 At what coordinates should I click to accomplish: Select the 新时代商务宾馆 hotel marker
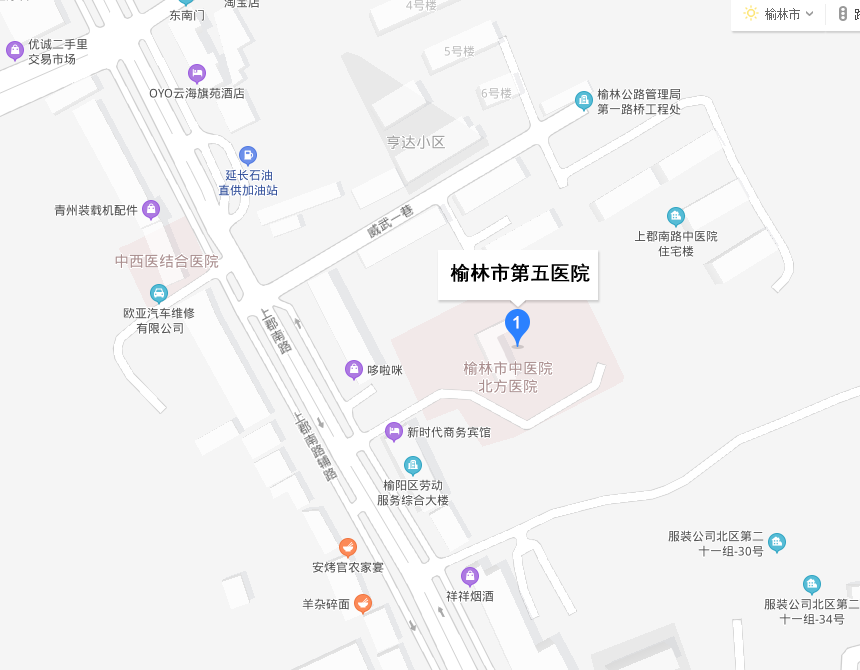pos(394,432)
